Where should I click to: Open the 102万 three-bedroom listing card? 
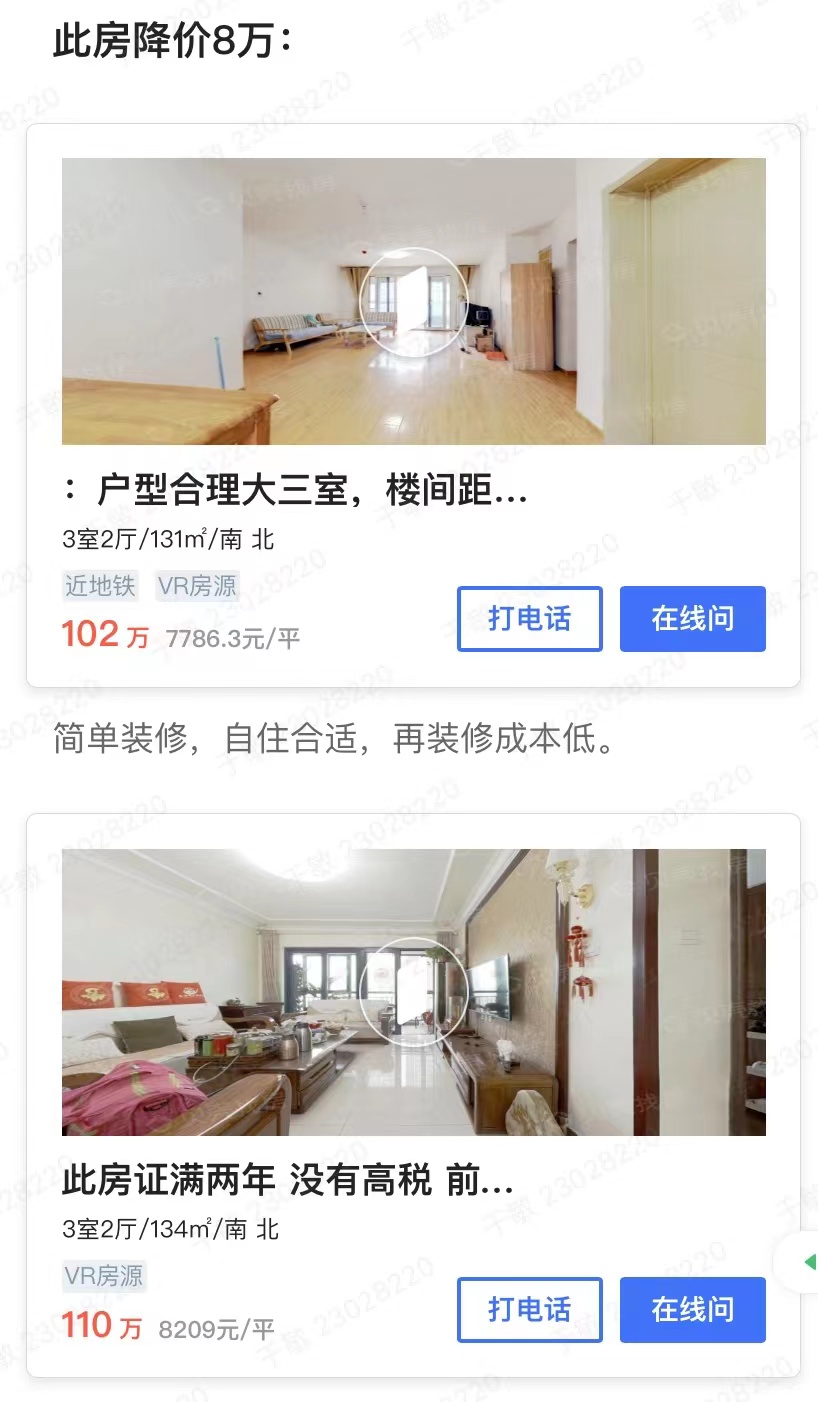413,301
